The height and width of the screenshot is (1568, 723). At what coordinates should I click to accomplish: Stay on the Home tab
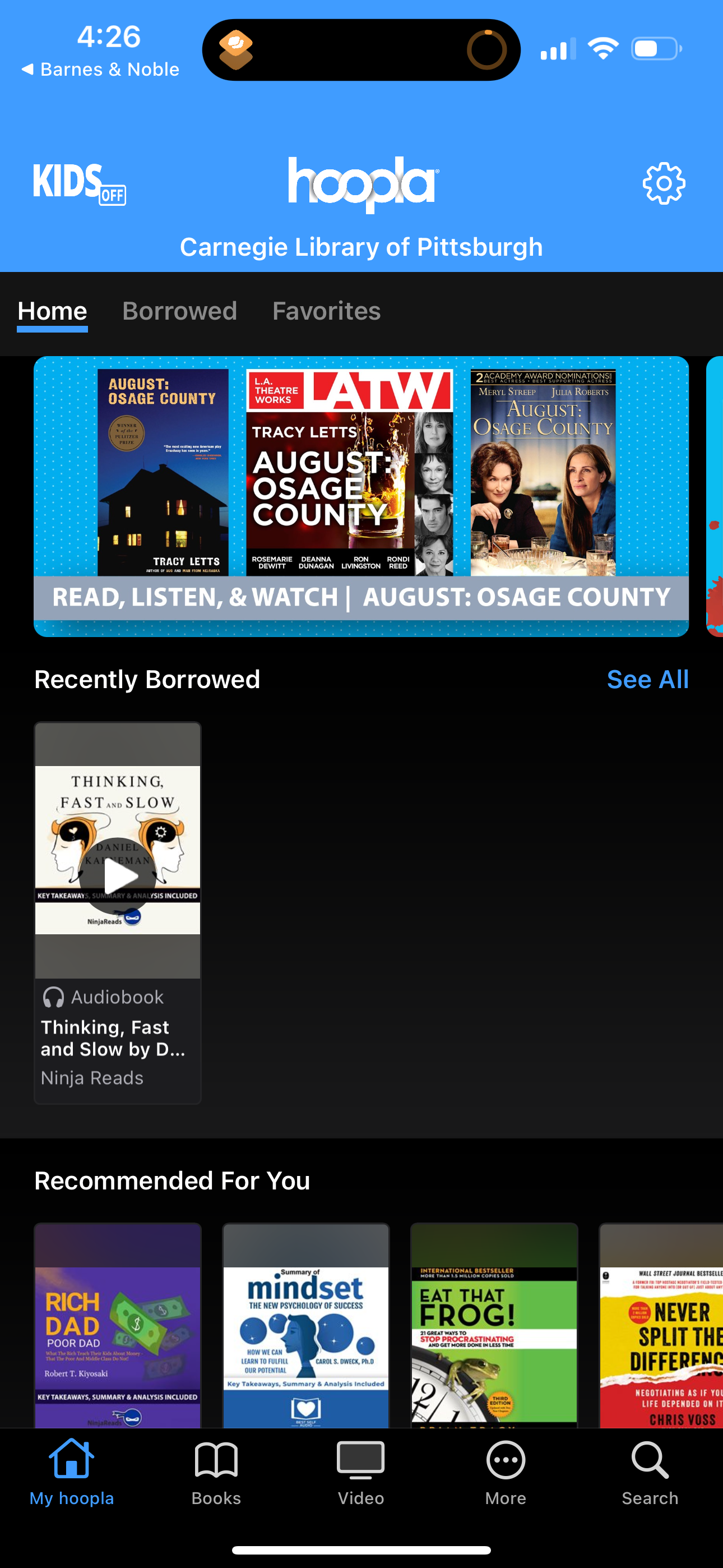(x=52, y=311)
